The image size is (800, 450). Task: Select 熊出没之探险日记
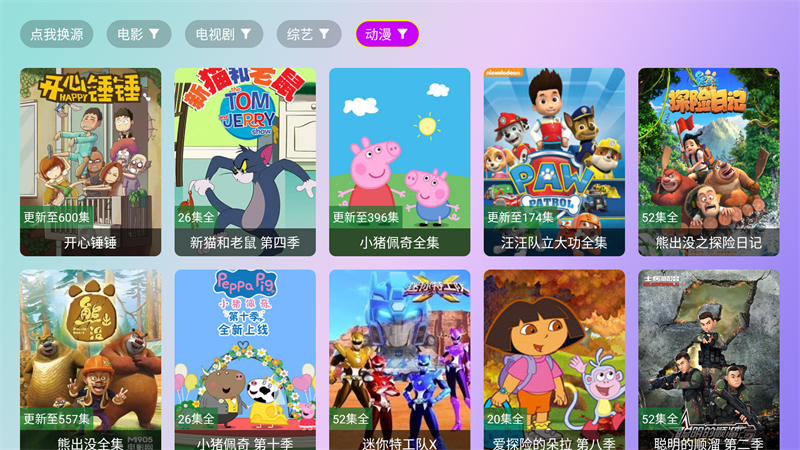[x=709, y=160]
